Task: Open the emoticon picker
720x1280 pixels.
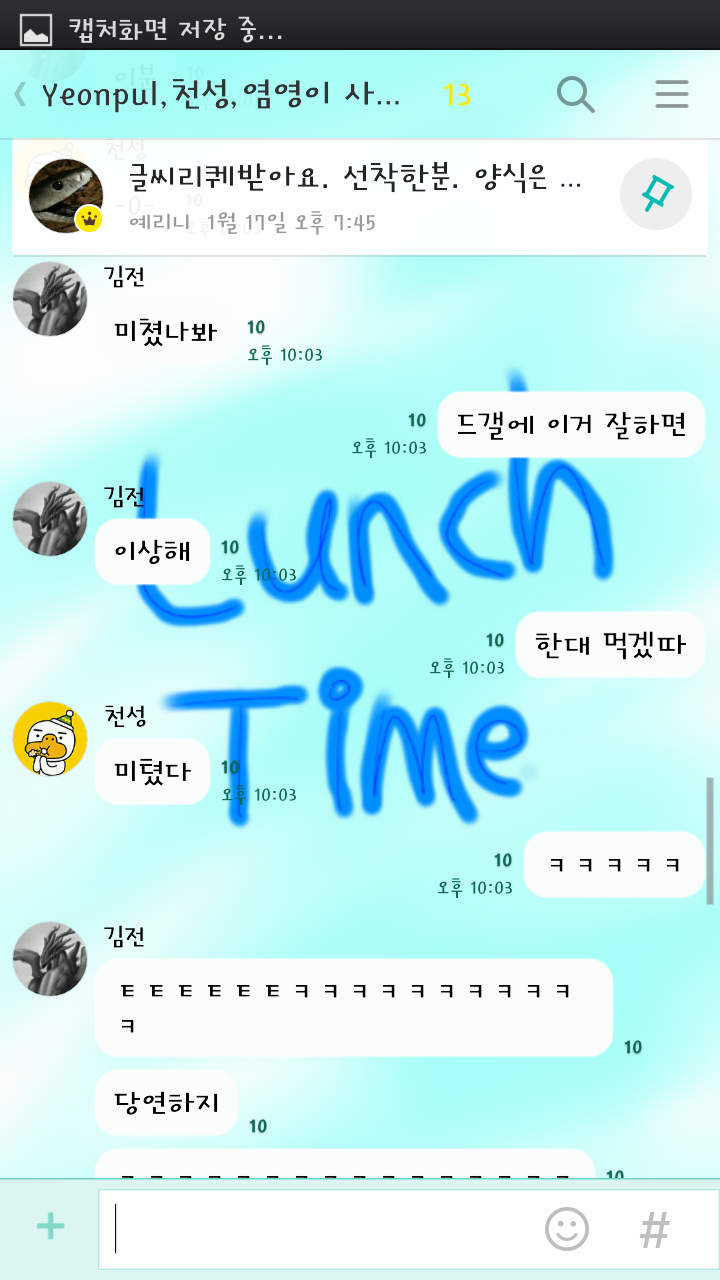Action: (566, 1228)
